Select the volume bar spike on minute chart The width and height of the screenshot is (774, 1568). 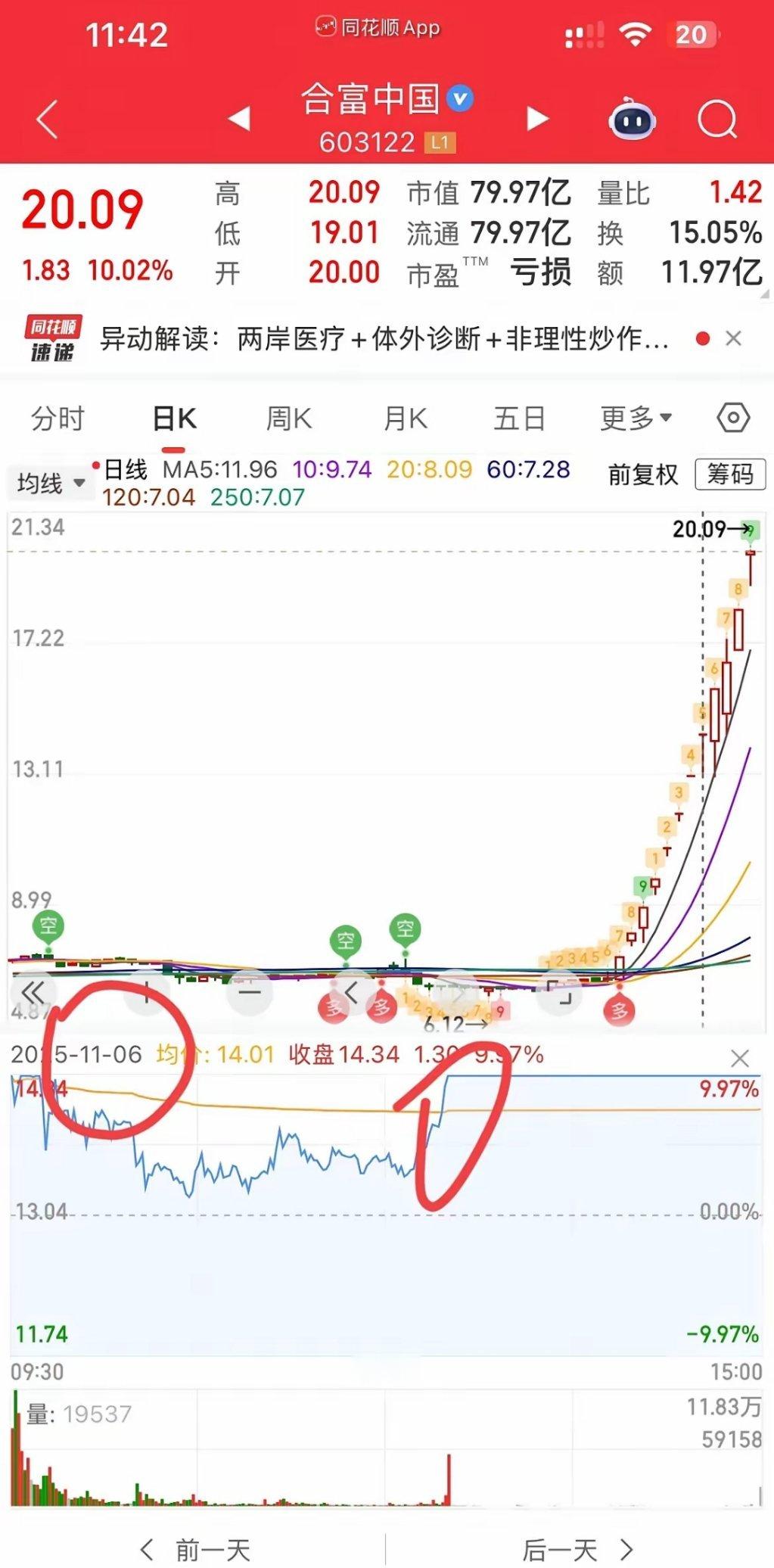click(449, 1479)
